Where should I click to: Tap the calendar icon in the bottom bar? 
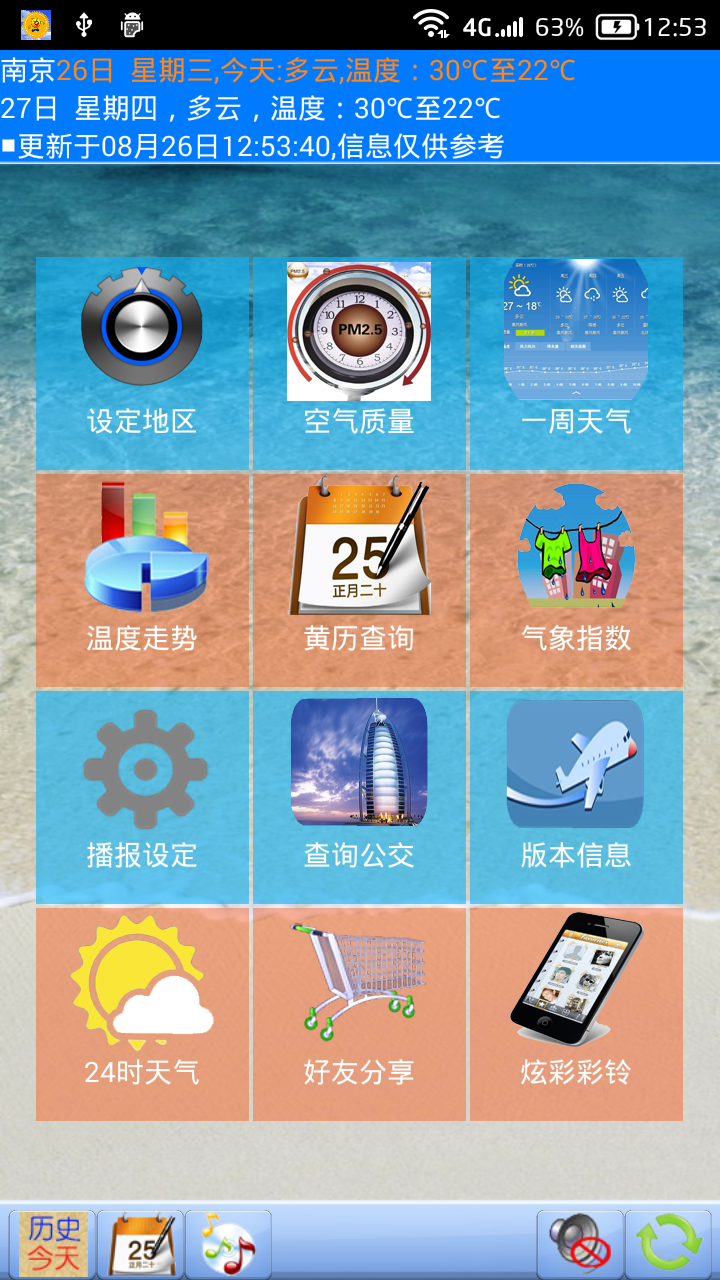[x=142, y=1240]
